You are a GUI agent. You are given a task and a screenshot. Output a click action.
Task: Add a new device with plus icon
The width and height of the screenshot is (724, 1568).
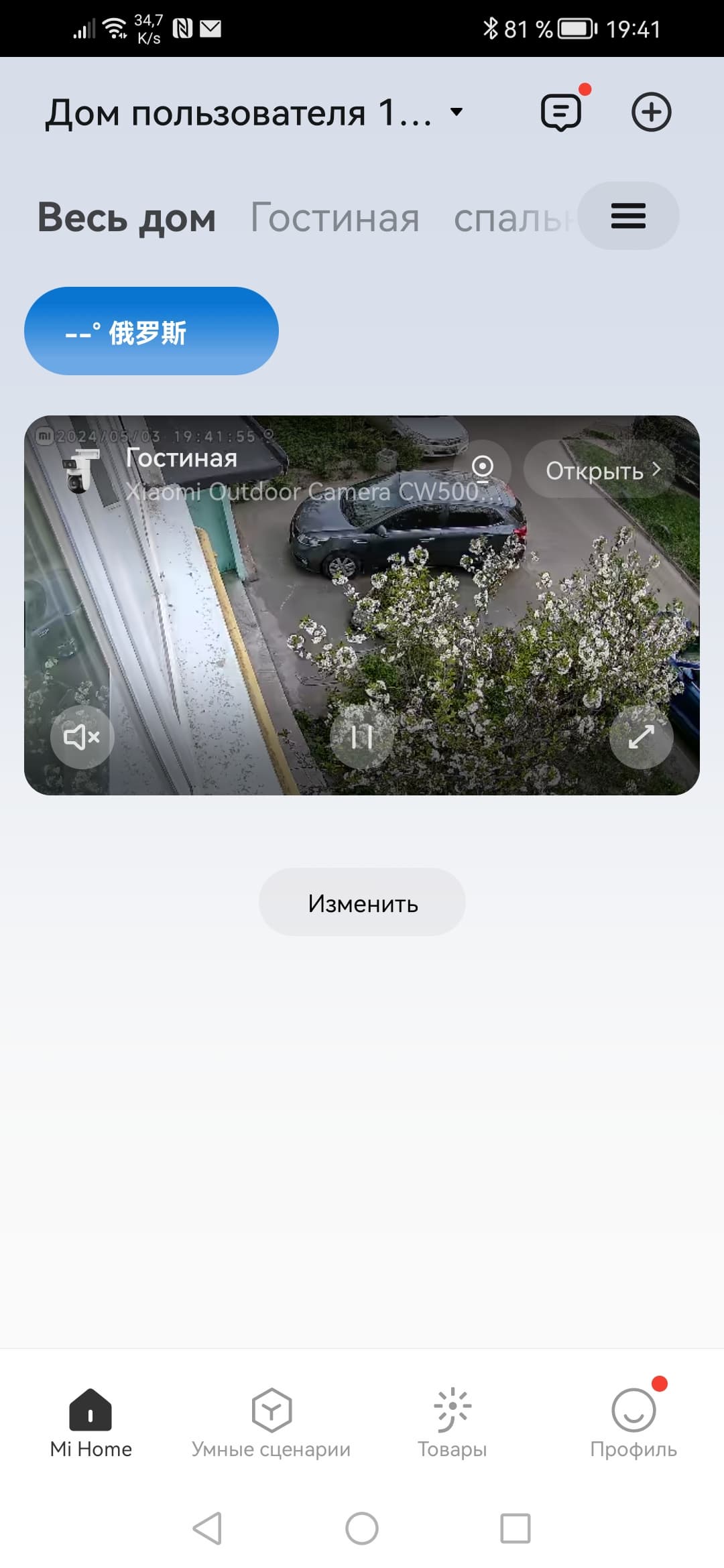[651, 113]
